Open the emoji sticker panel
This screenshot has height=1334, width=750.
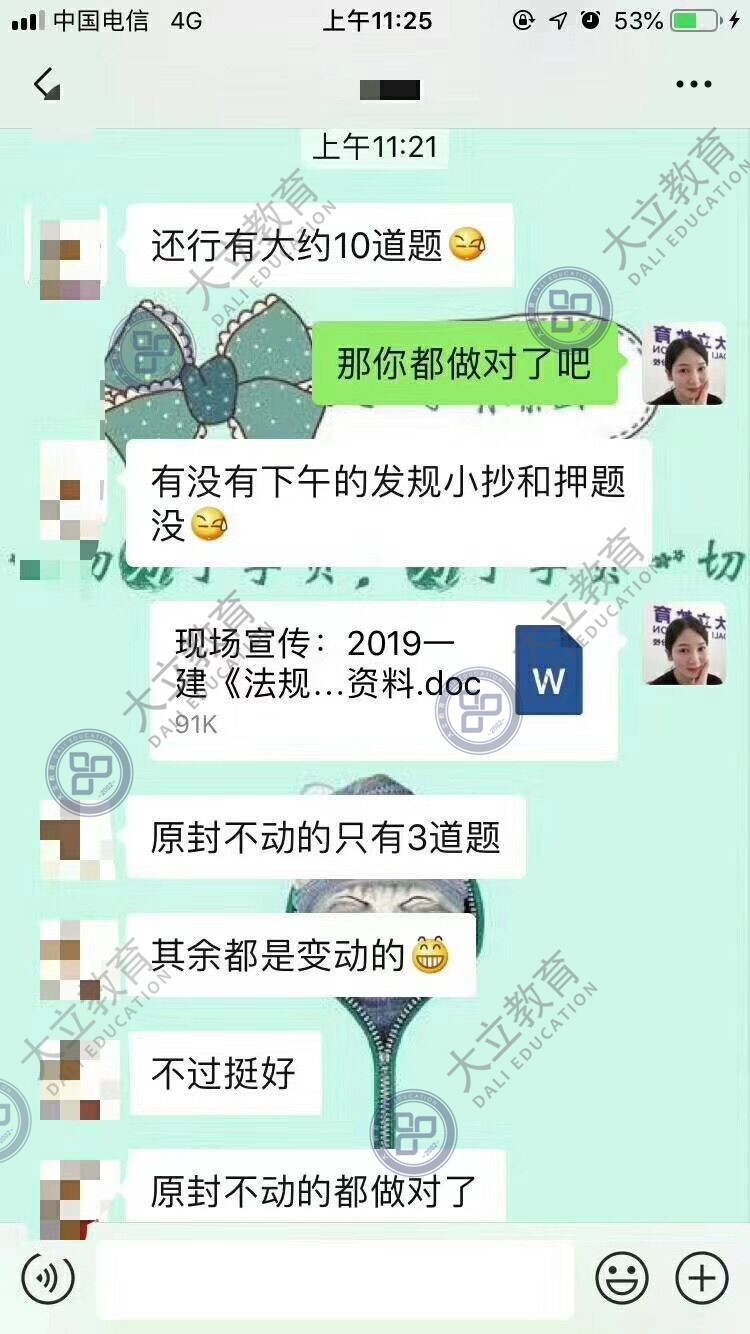tap(621, 1278)
